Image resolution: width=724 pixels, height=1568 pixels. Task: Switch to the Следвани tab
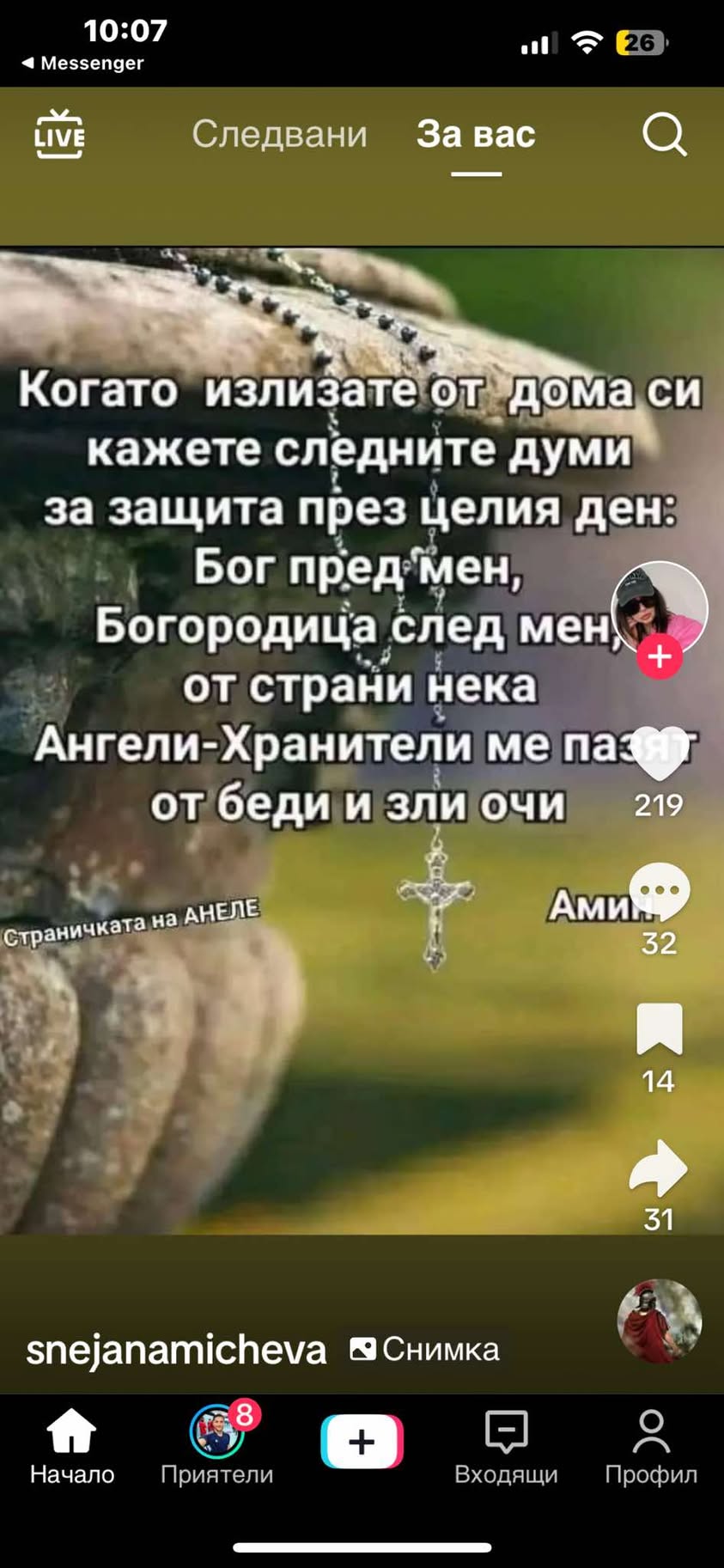(279, 134)
